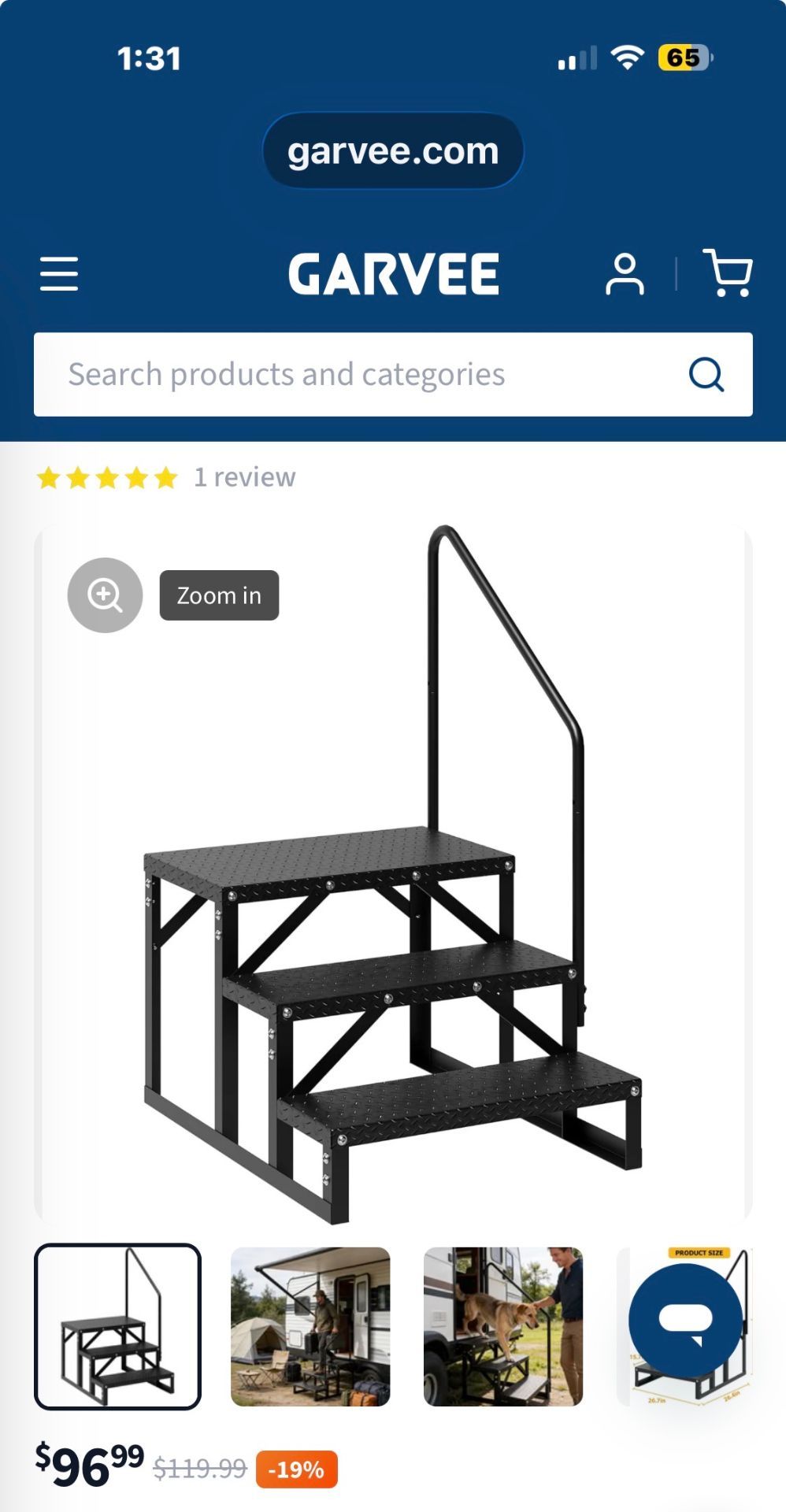786x1512 pixels.
Task: Open the 1 review link
Action: [244, 477]
